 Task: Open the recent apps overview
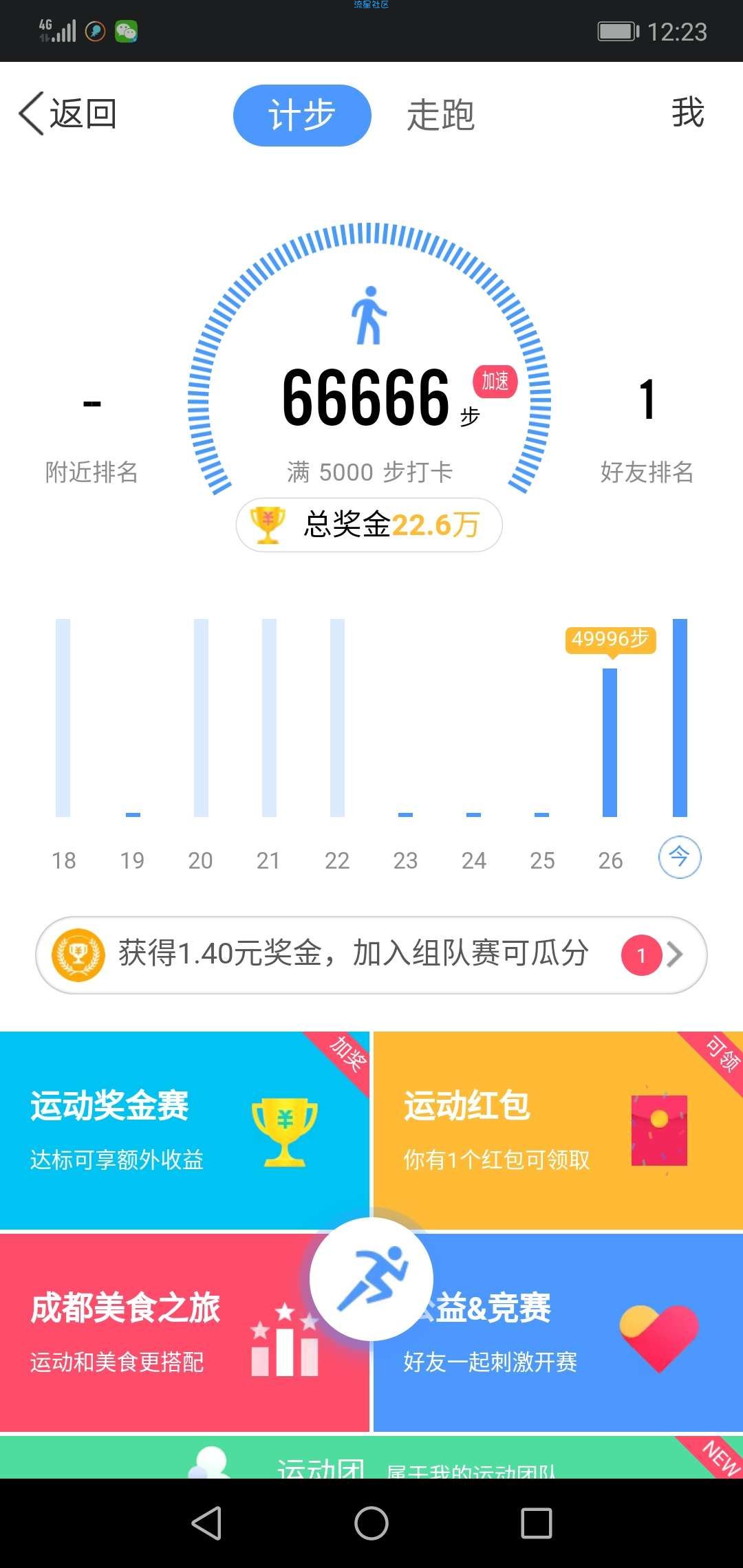pos(537,1523)
